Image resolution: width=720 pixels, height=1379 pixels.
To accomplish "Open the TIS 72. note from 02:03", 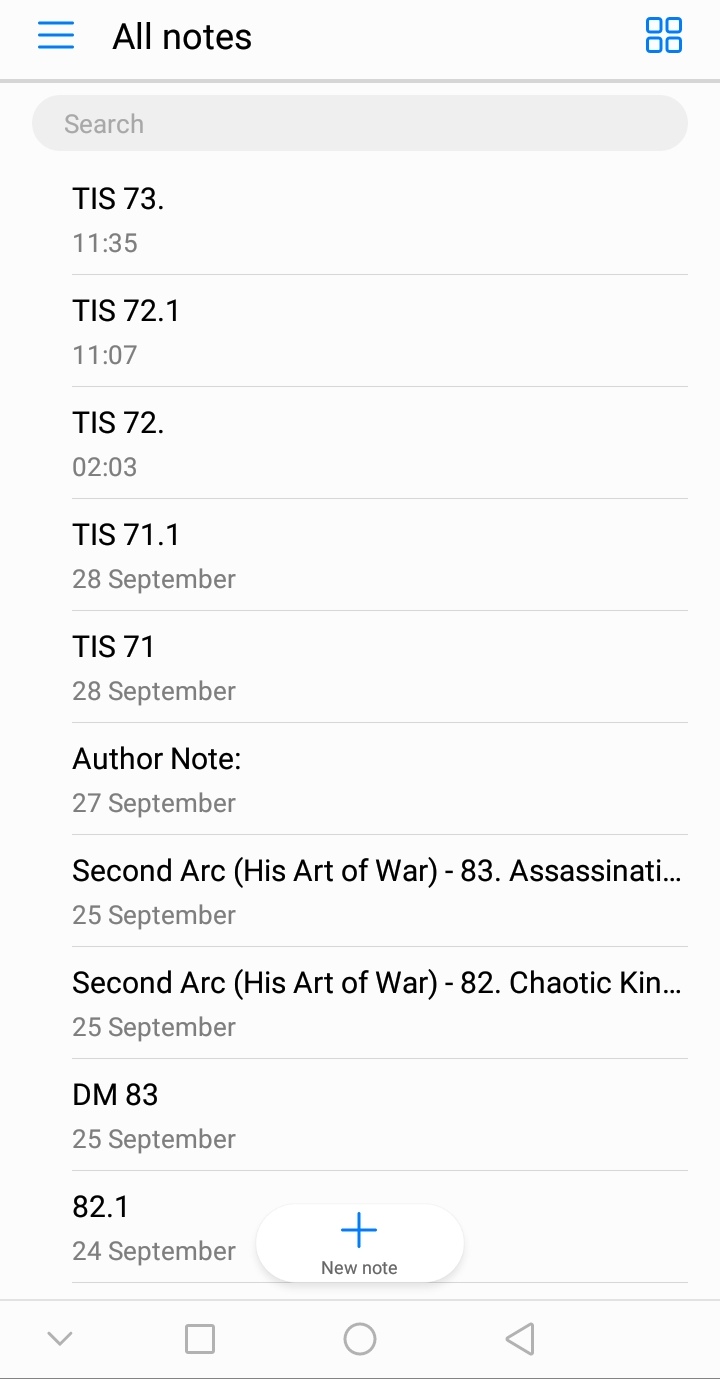I will point(378,443).
